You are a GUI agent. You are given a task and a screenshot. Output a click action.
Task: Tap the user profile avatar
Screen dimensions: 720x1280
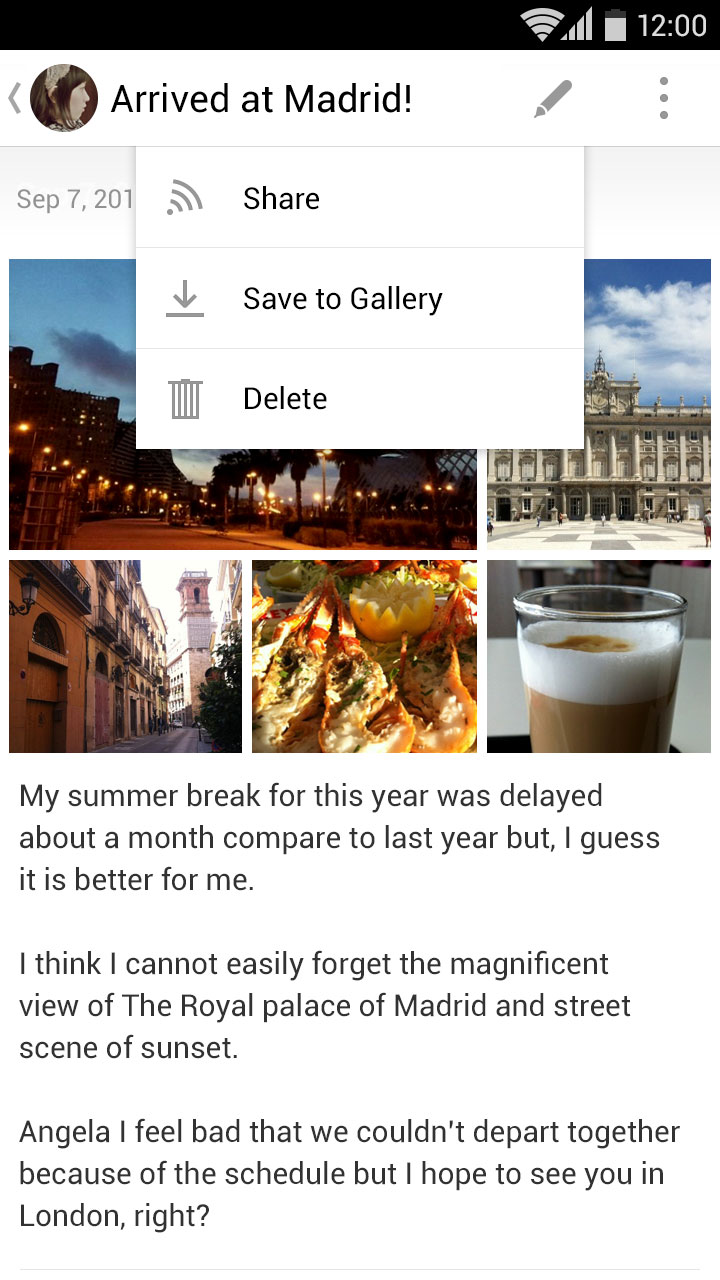pyautogui.click(x=63, y=98)
